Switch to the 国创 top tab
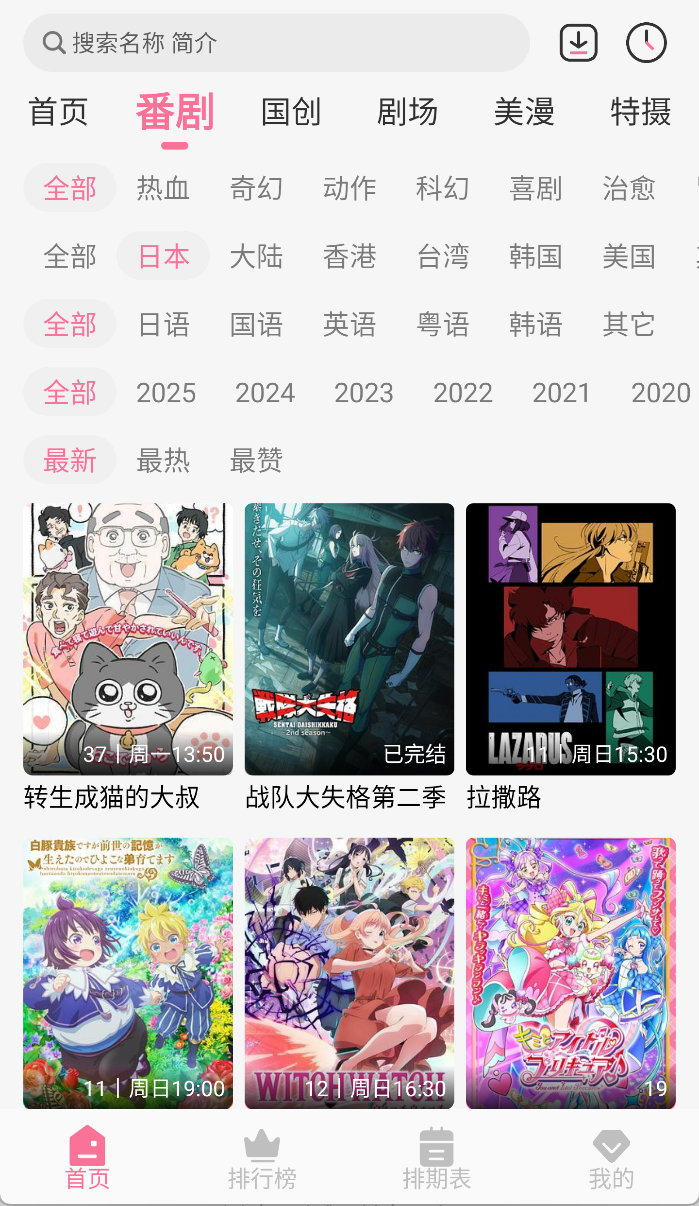The image size is (699, 1206). tap(291, 112)
